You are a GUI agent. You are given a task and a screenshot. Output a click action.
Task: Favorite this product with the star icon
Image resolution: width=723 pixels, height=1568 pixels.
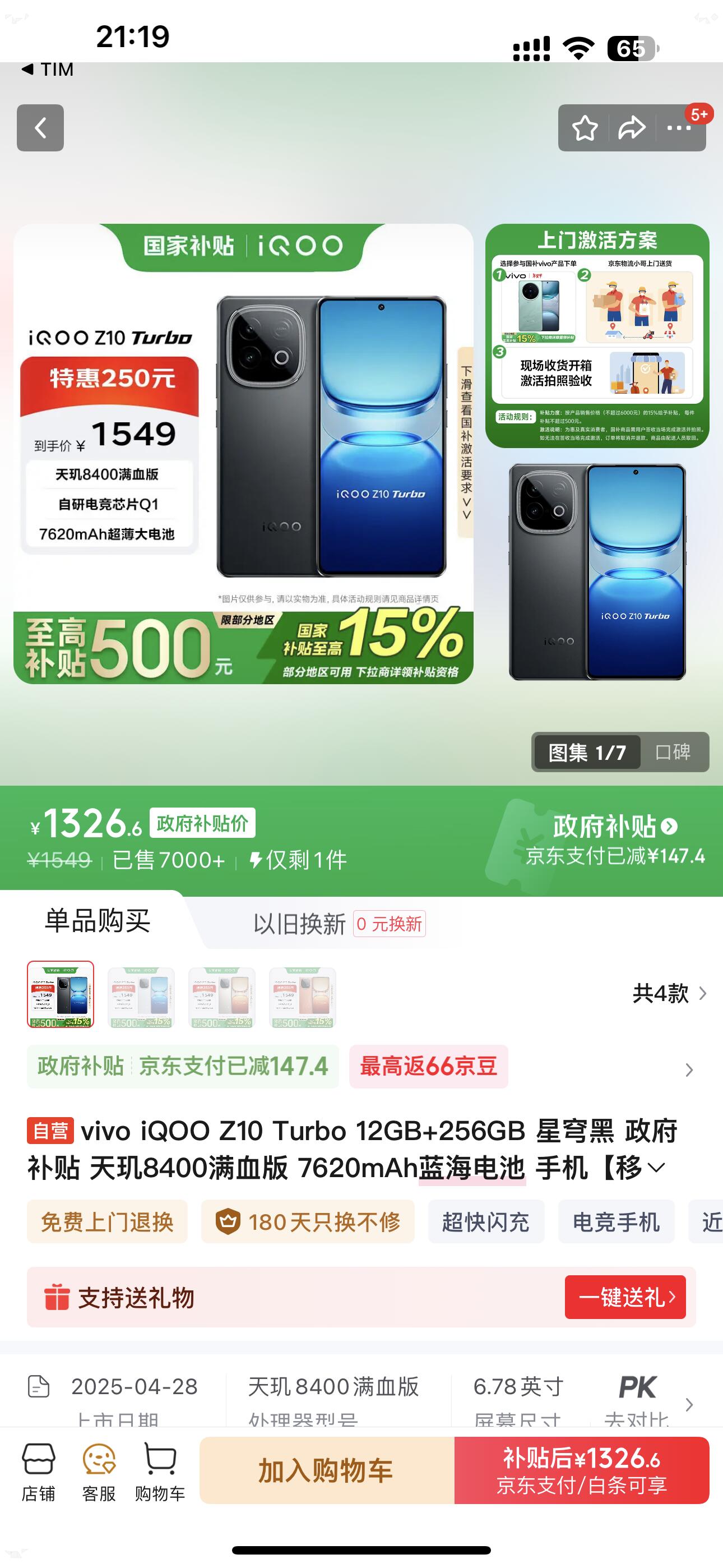click(x=585, y=128)
